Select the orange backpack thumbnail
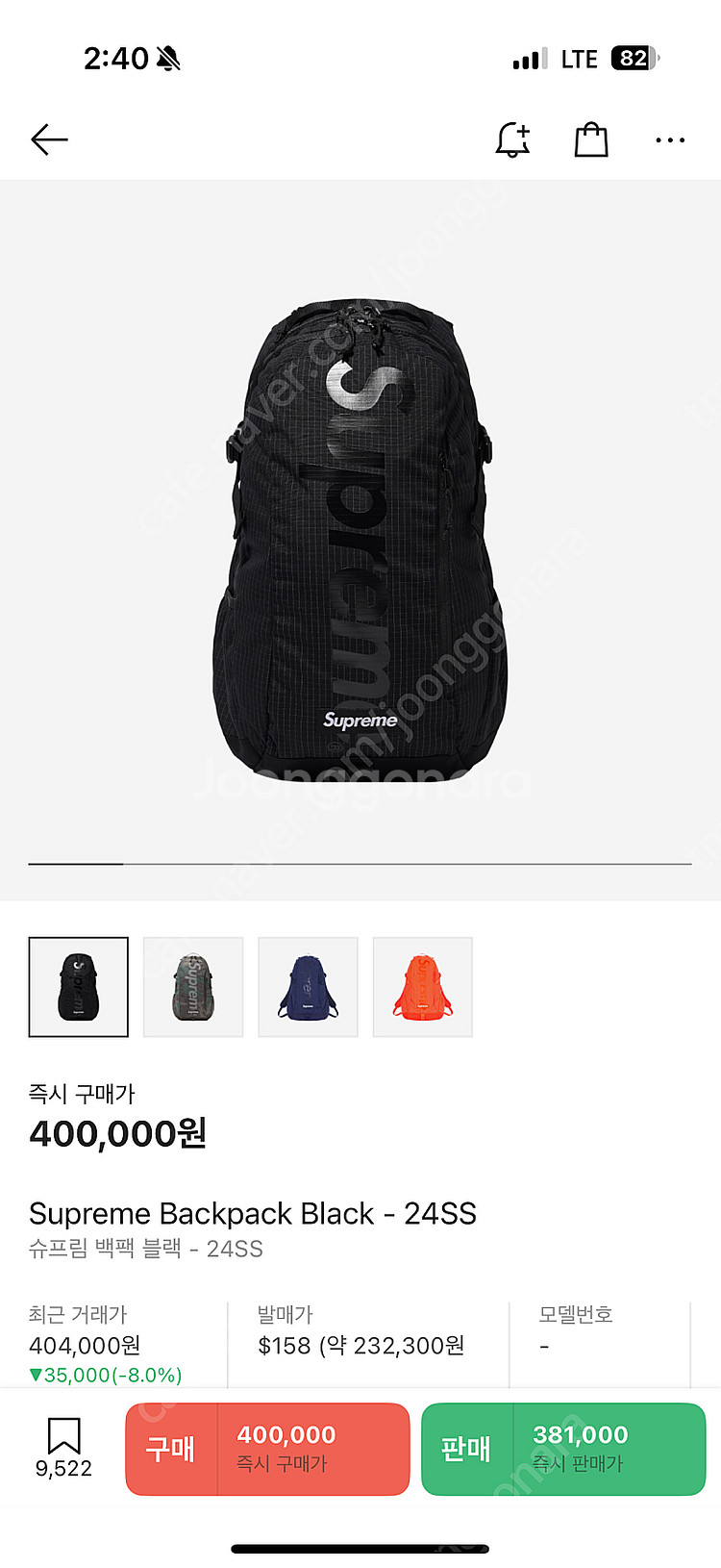The image size is (721, 1568). [422, 987]
